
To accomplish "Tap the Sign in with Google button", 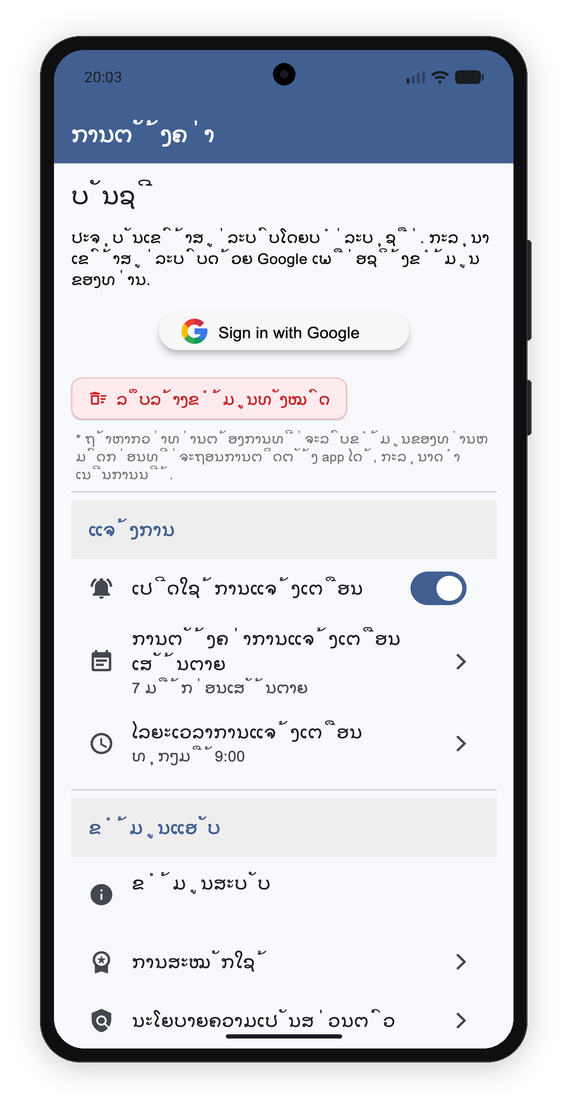I will tap(284, 332).
